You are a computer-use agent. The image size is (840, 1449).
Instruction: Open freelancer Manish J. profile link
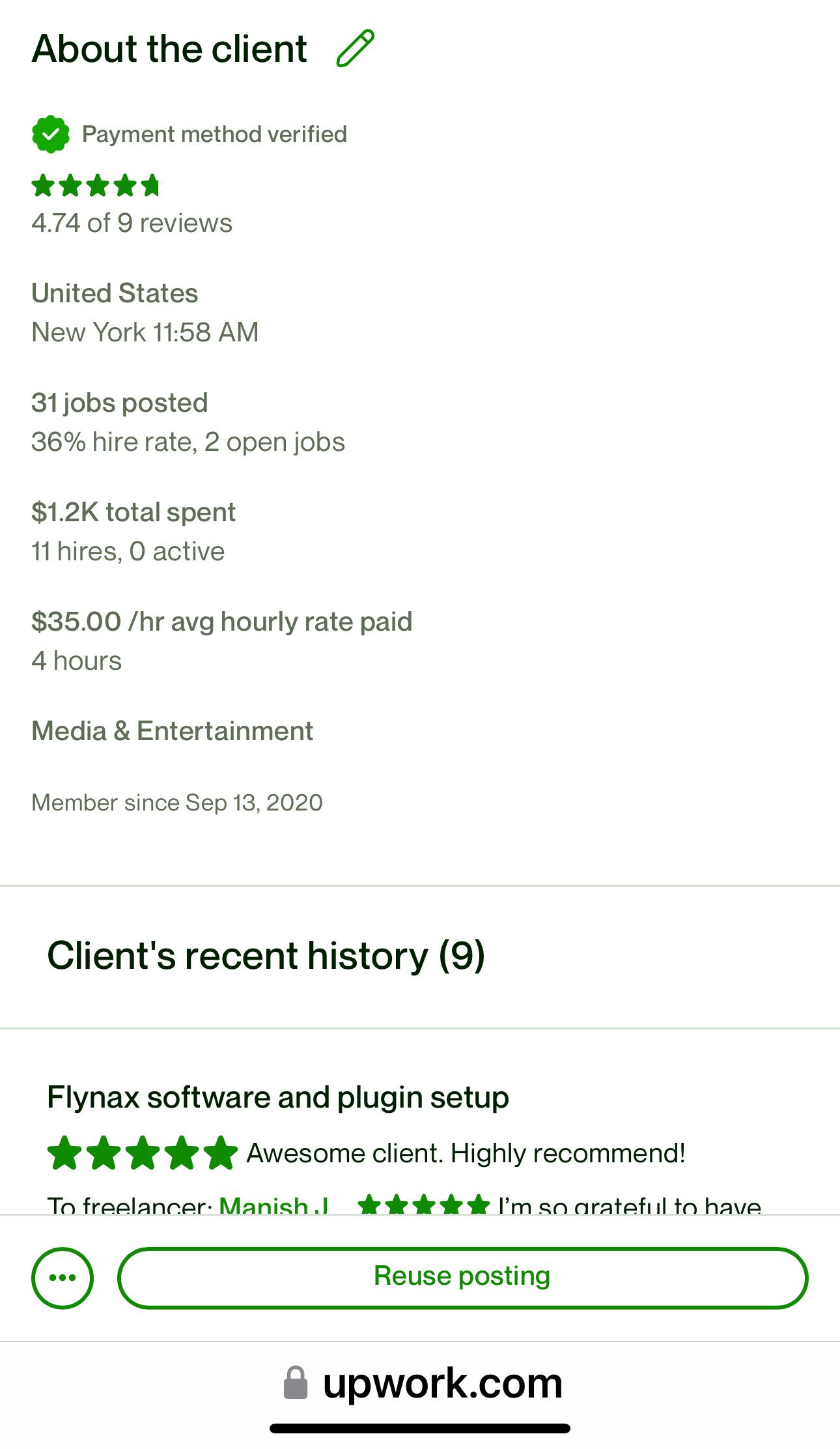(274, 1206)
